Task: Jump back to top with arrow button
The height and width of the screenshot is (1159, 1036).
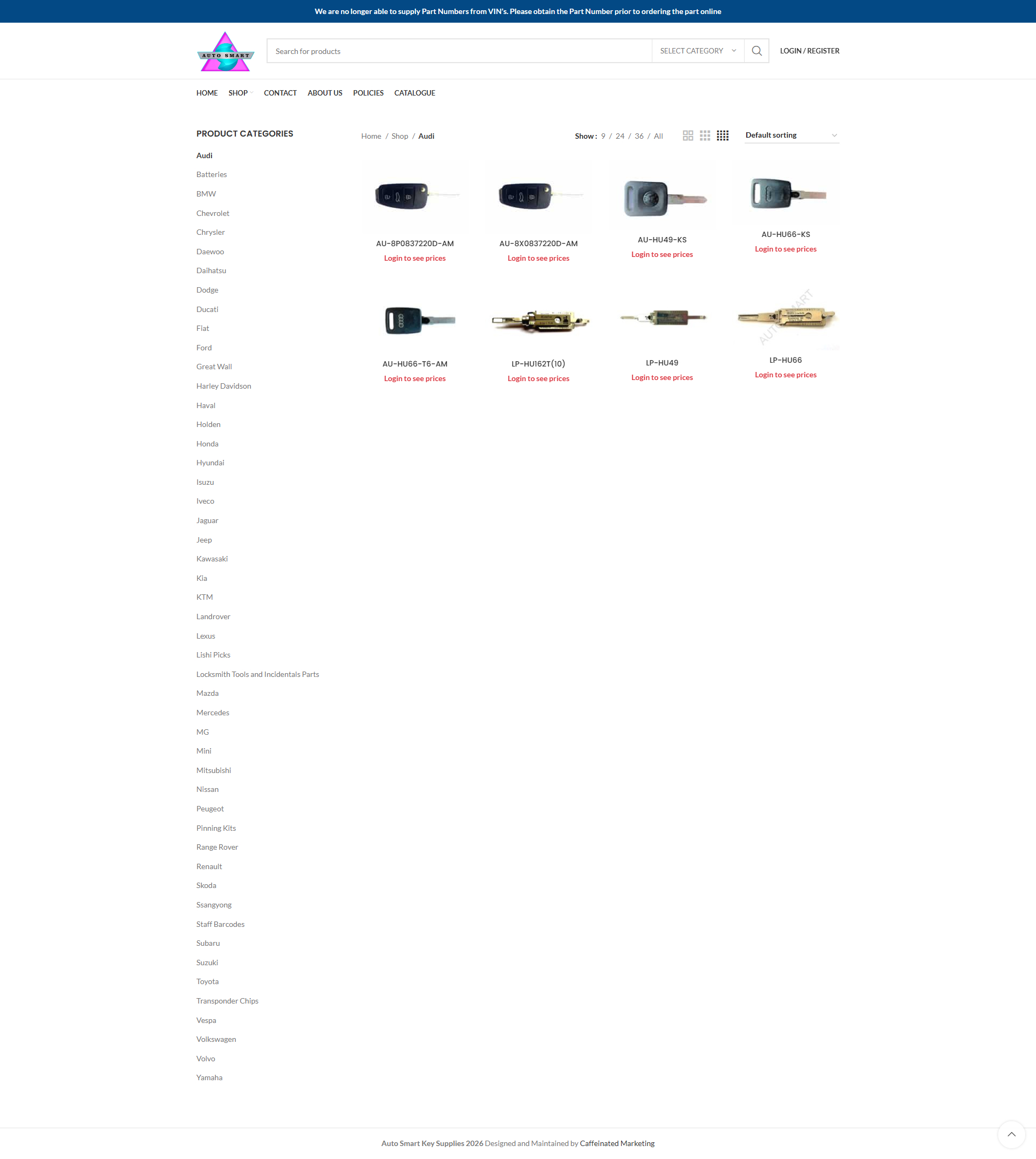Action: point(1011,1134)
